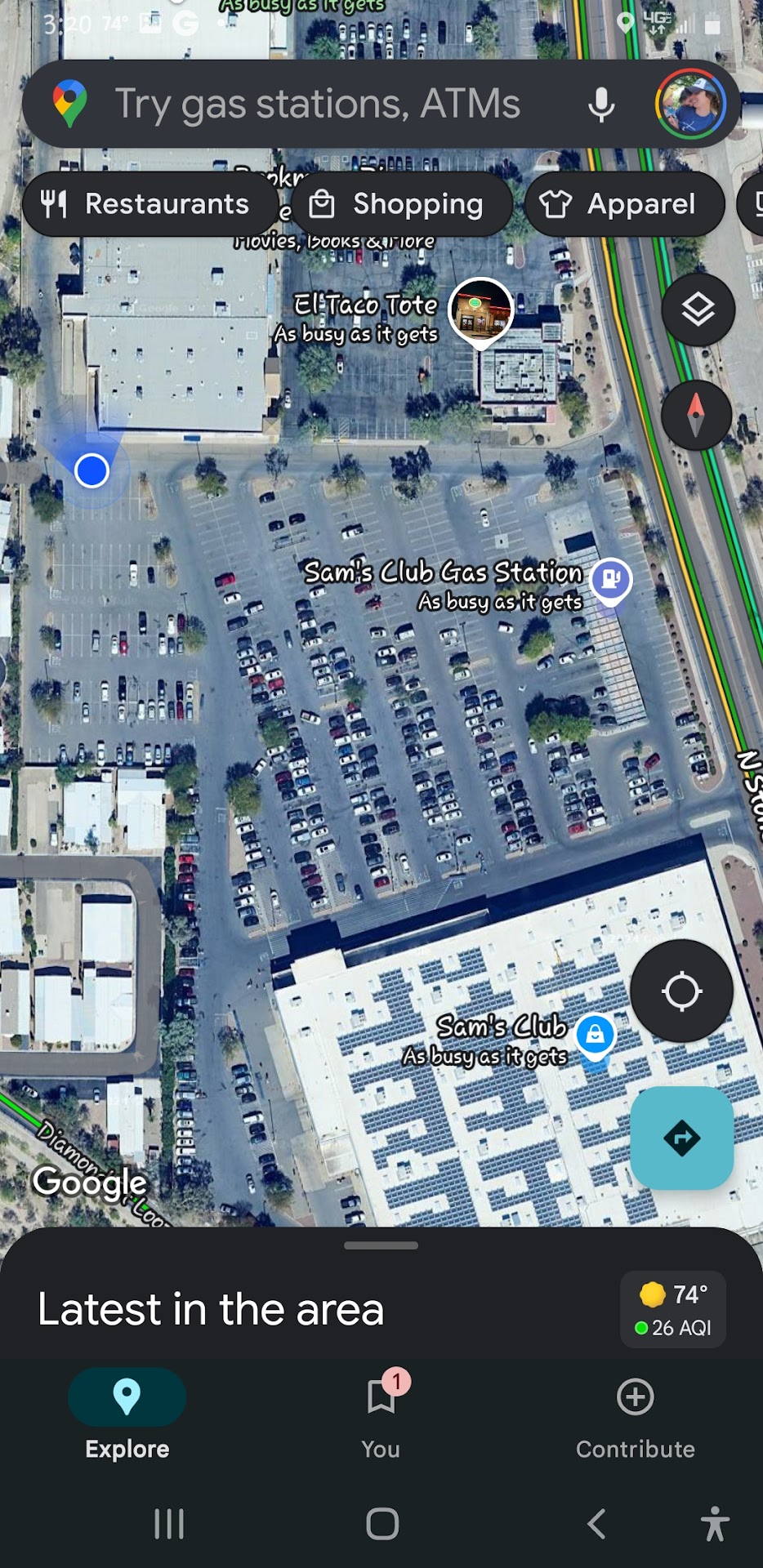Viewport: 763px width, 1568px height.
Task: Open the search bar for places
Action: tap(319, 105)
